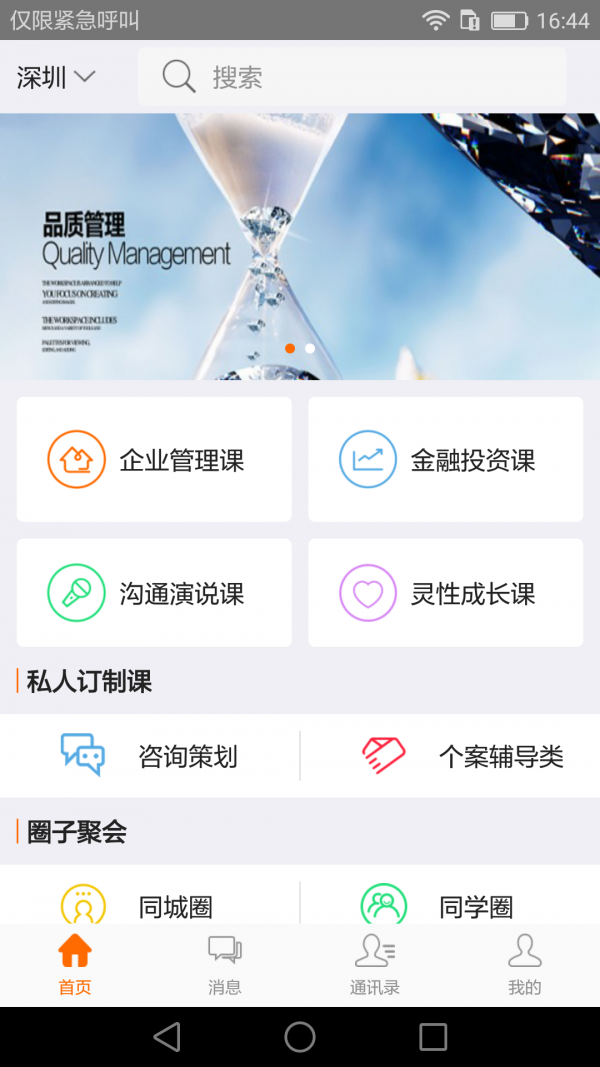Open 咨询策划 under 私人订制课
The height and width of the screenshot is (1067, 600).
tap(150, 756)
